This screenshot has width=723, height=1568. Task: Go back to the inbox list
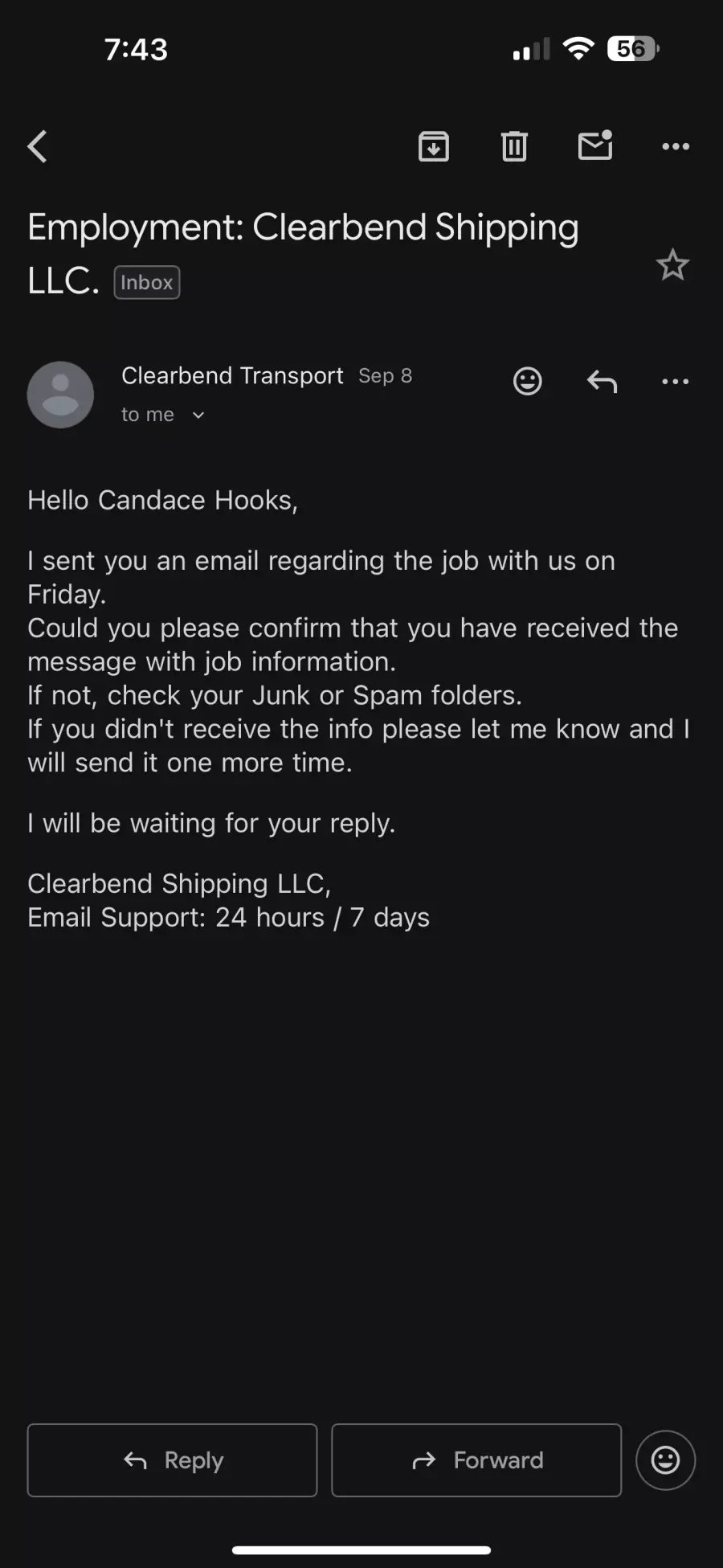tap(38, 146)
